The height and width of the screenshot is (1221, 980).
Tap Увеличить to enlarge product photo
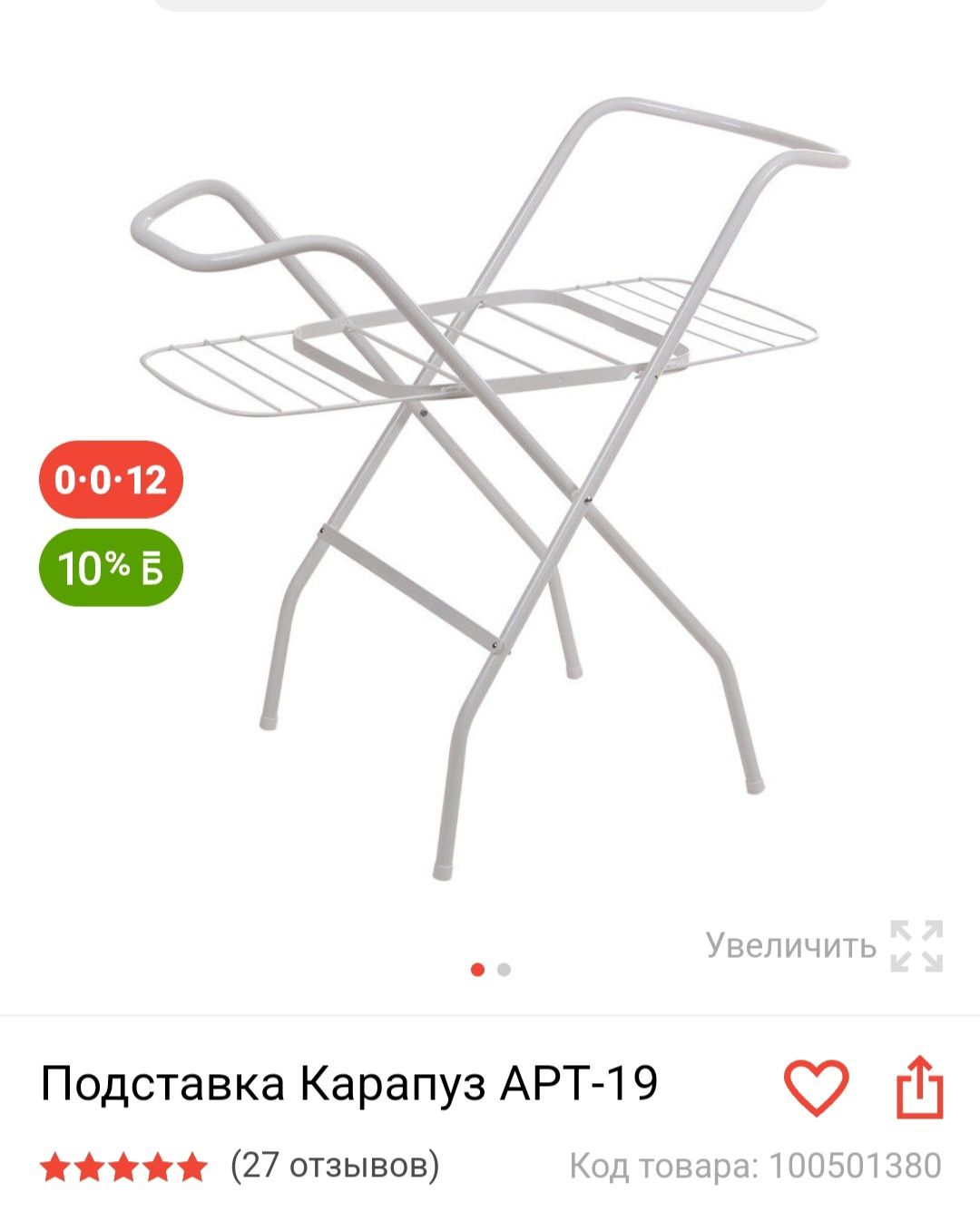[x=824, y=946]
